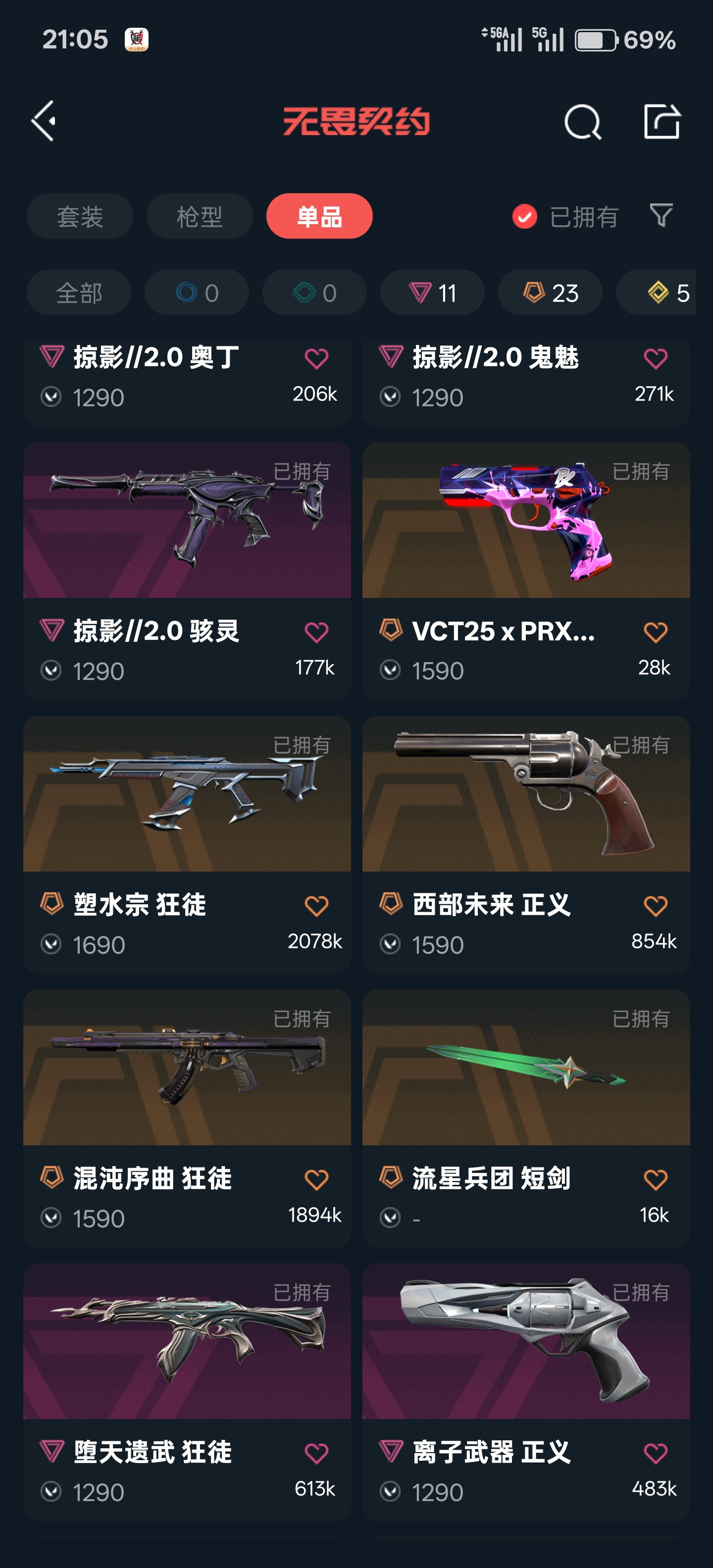Image resolution: width=713 pixels, height=1568 pixels.
Task: Open the search icon
Action: pyautogui.click(x=582, y=122)
